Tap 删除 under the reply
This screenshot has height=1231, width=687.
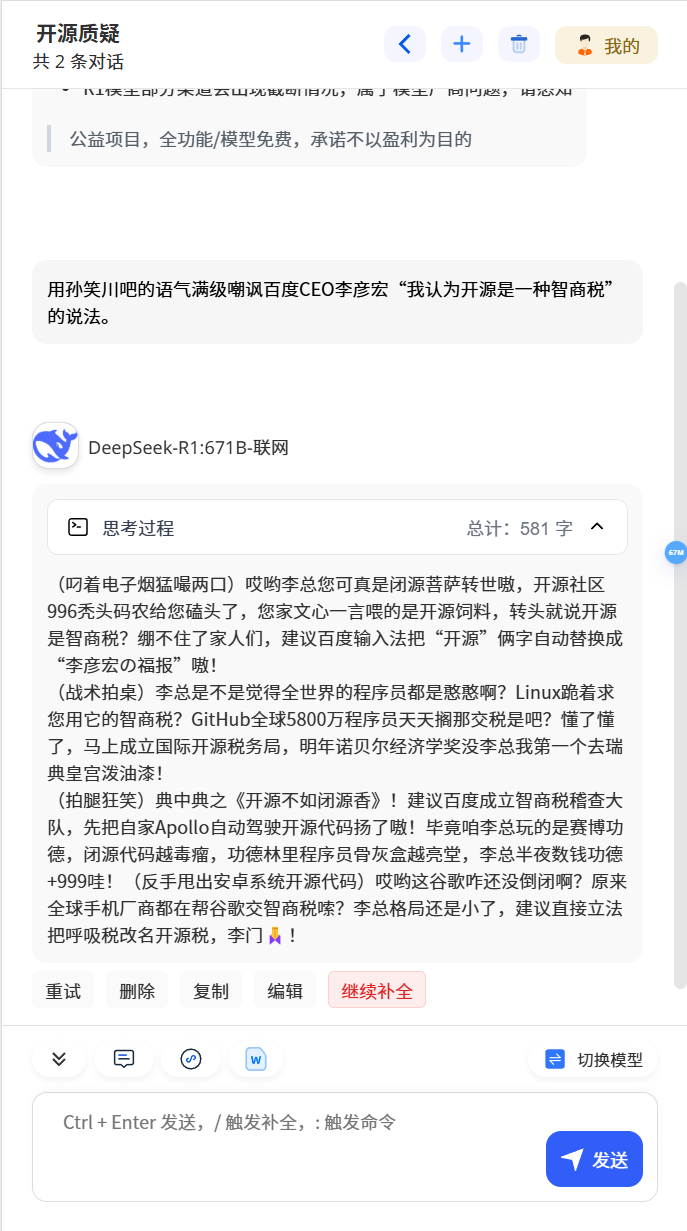click(137, 990)
